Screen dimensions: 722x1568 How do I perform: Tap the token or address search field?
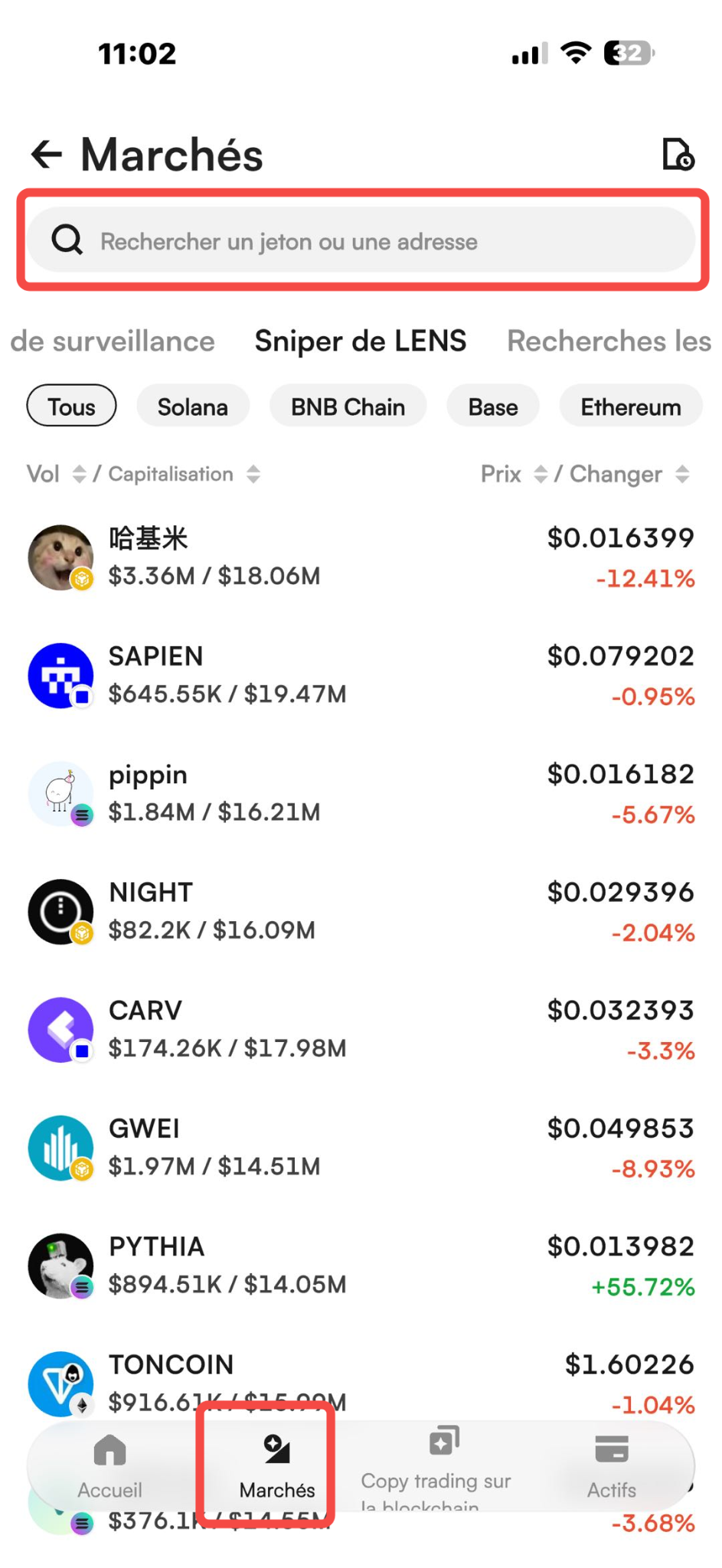pos(361,240)
